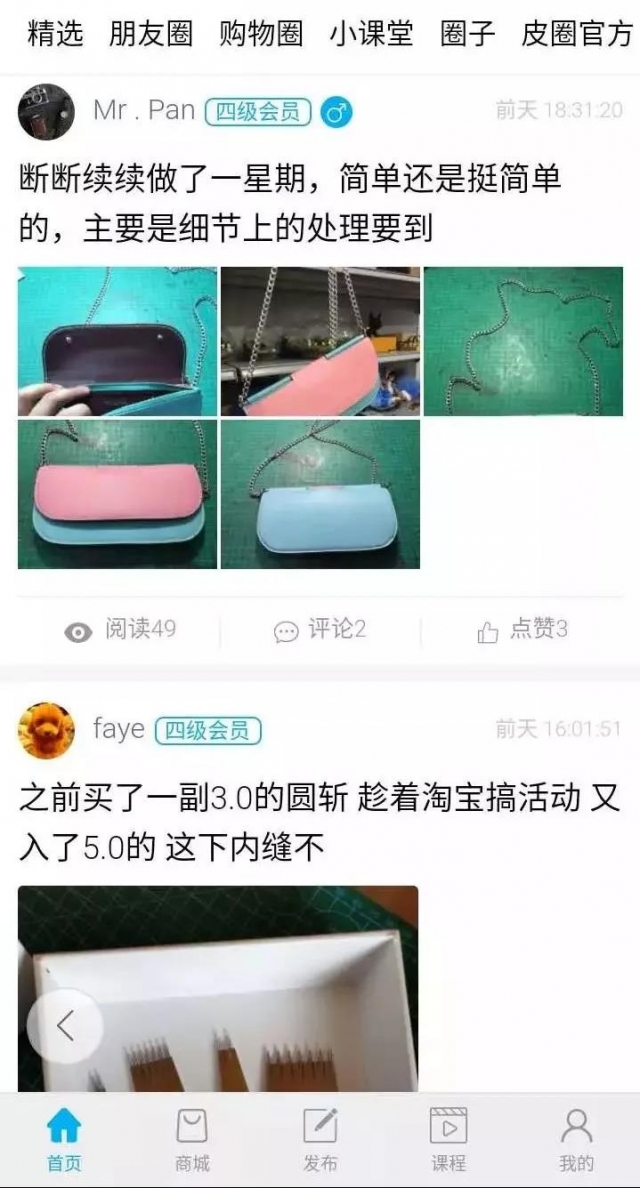View the light blue bag photo
The width and height of the screenshot is (640, 1188).
[320, 494]
